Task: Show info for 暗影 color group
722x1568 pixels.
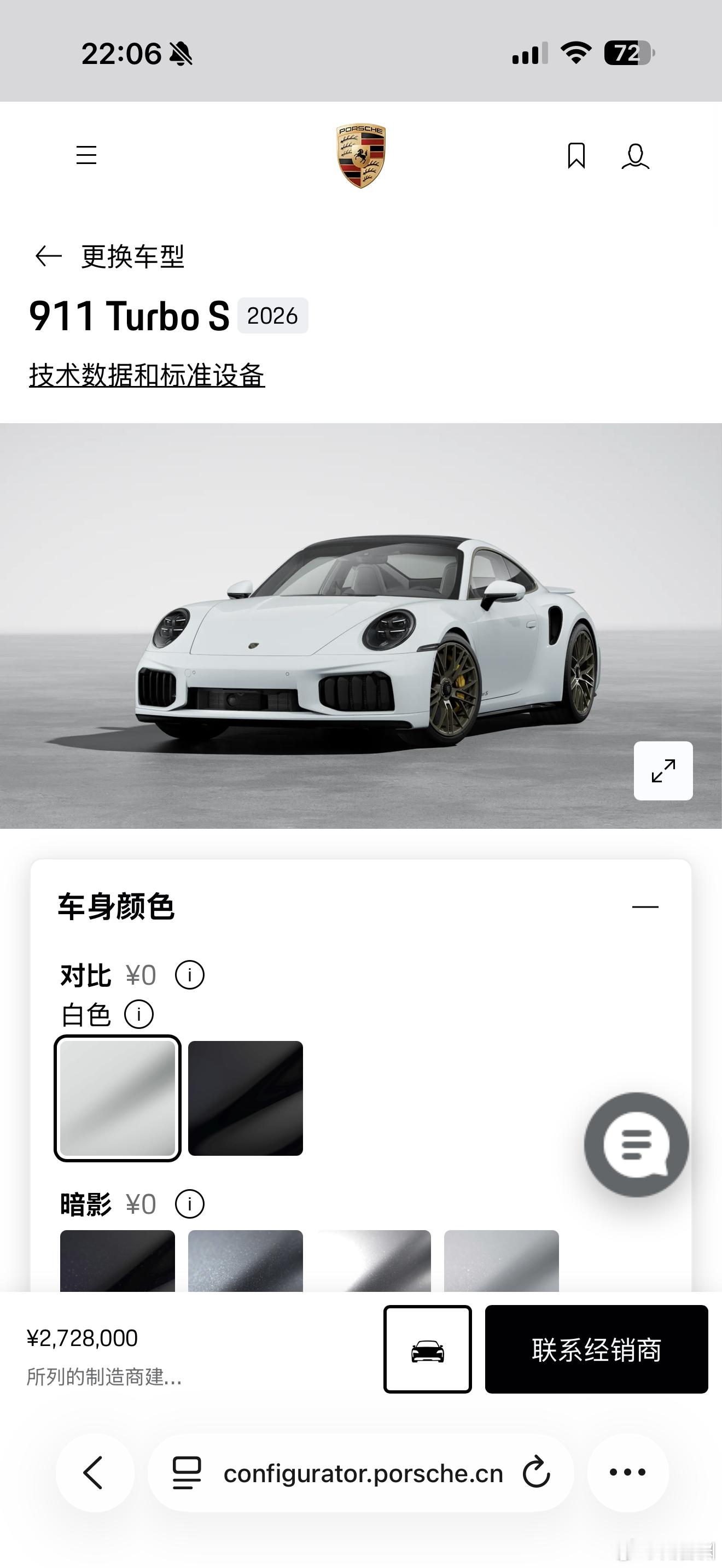Action: (189, 1204)
